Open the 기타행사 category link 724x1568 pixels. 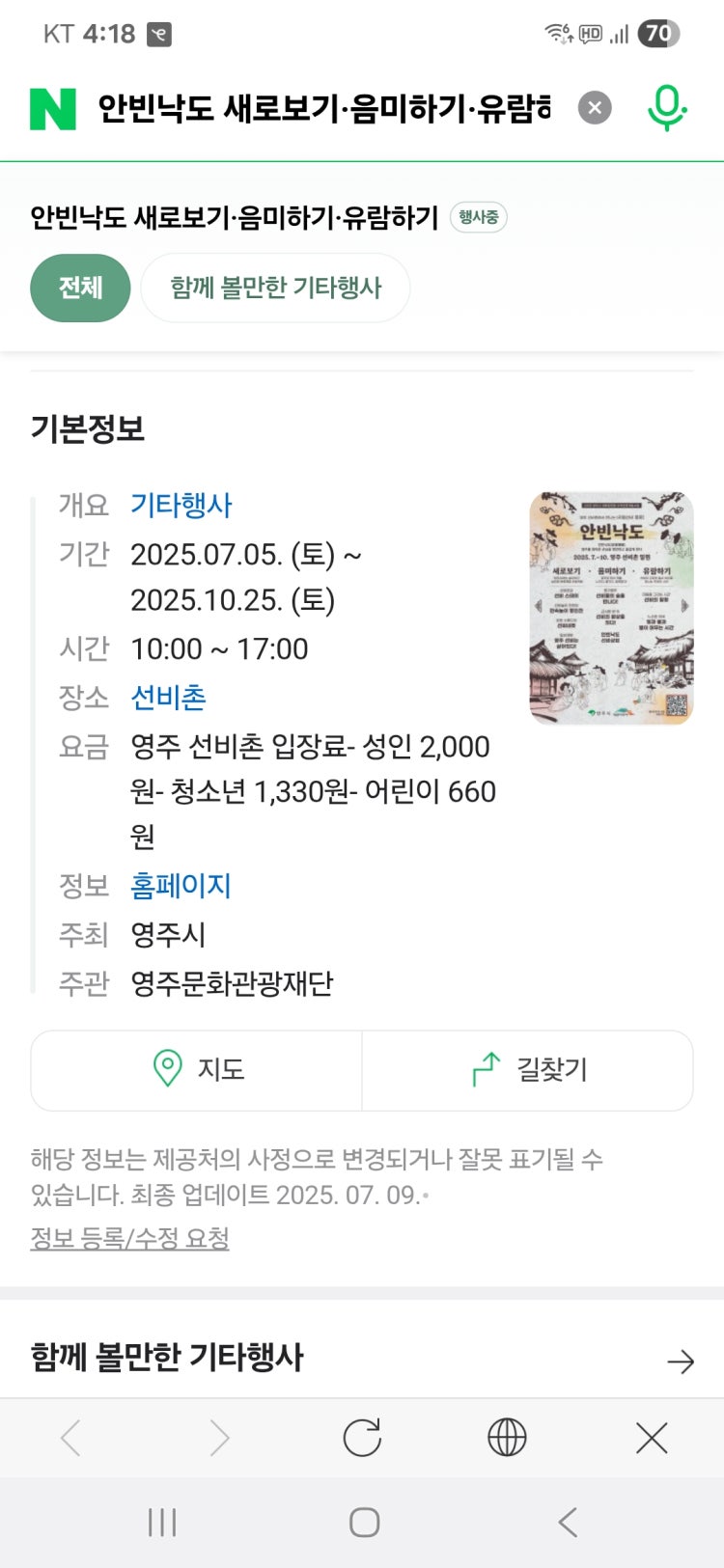[x=181, y=505]
